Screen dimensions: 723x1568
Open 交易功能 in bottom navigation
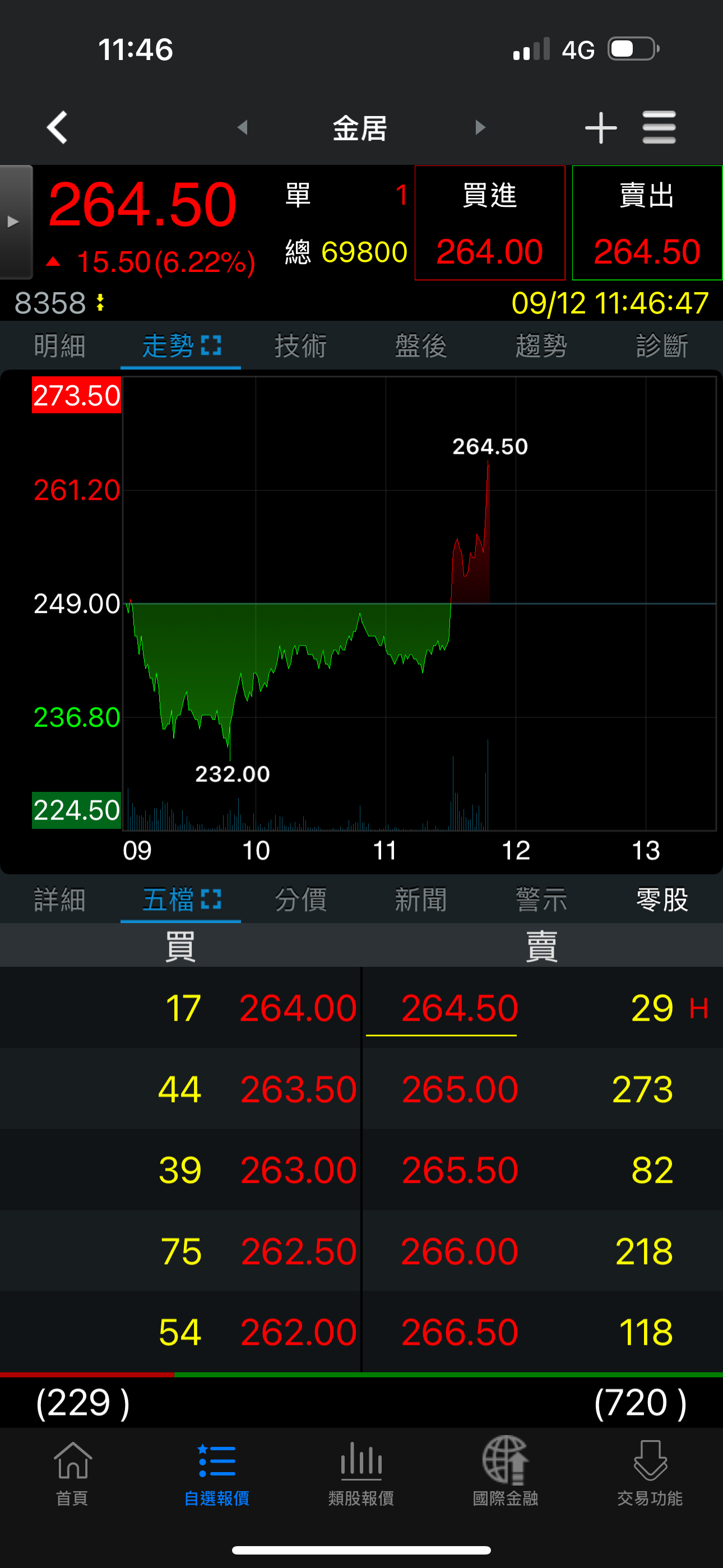(x=650, y=1473)
